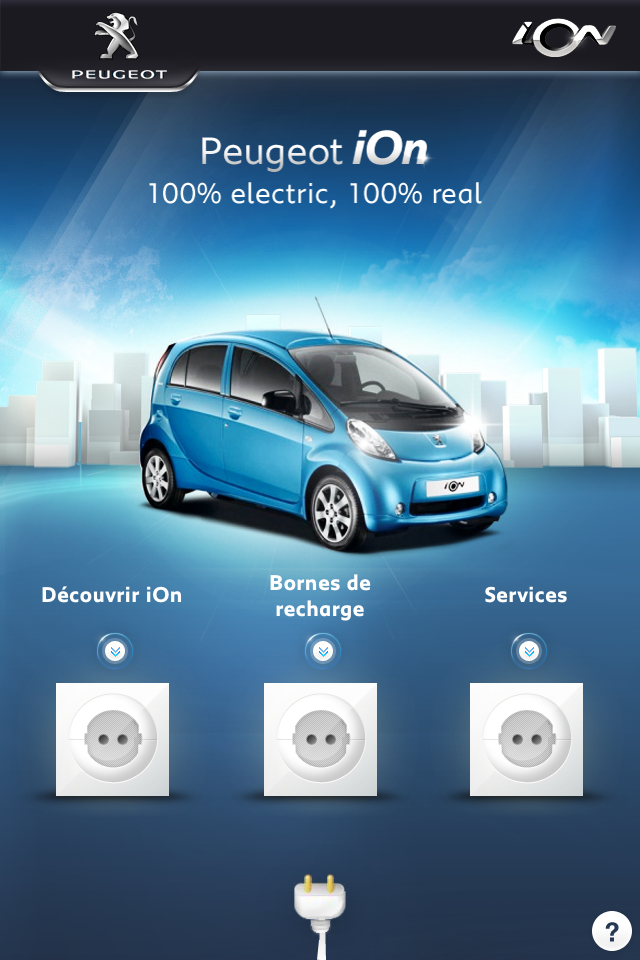Select the Bornes de recharge power socket

[x=320, y=739]
